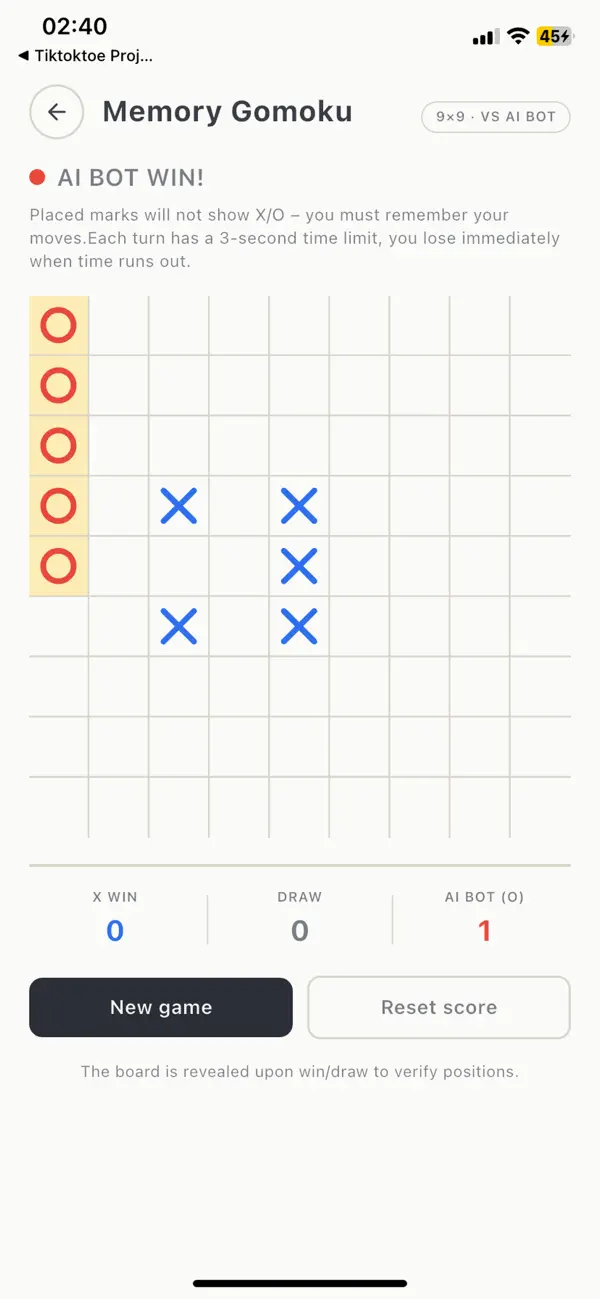Return to Tiktoktoe Project app
600x1299 pixels.
pos(86,56)
